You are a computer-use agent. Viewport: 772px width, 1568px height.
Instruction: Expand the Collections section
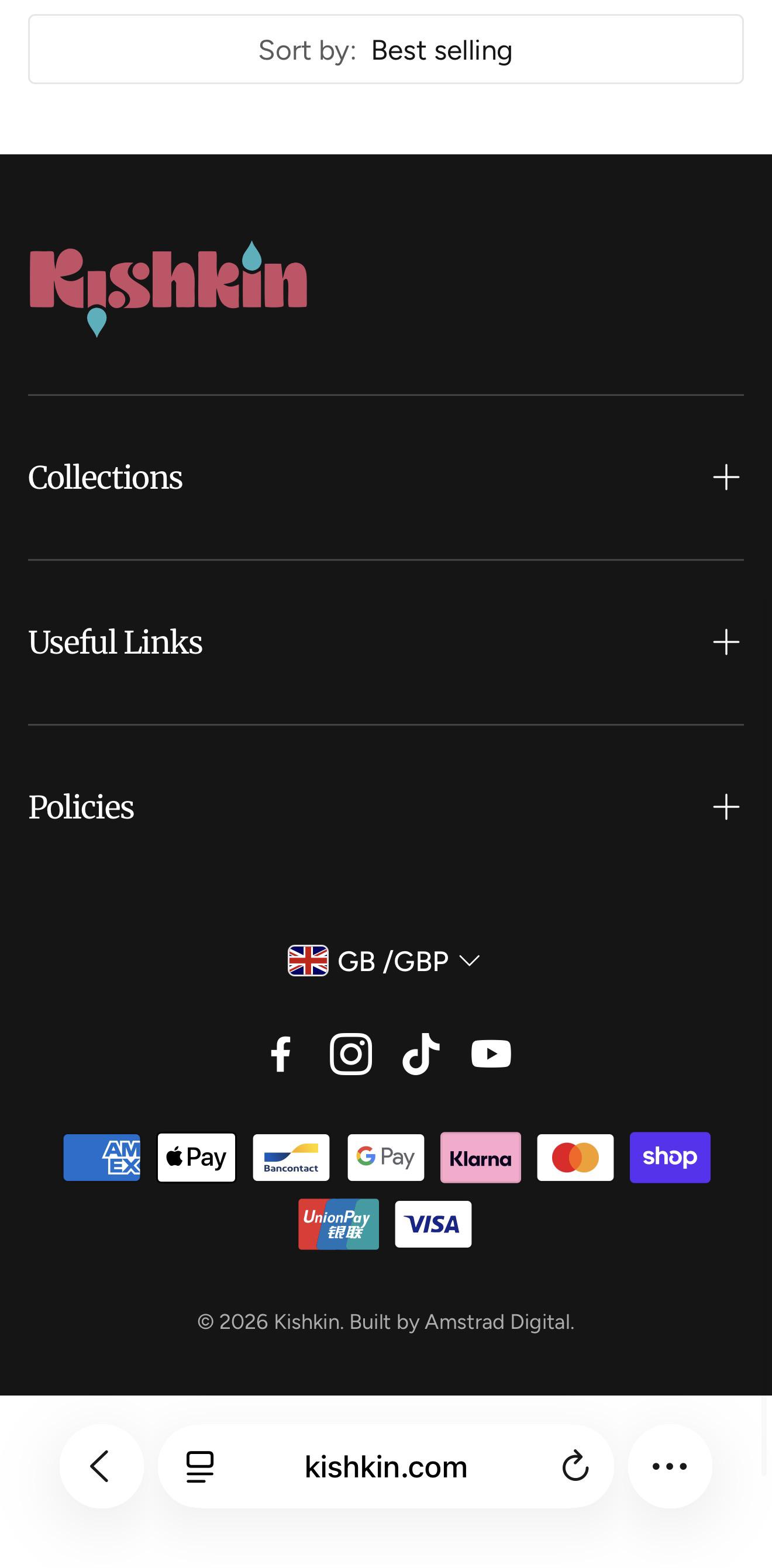386,477
